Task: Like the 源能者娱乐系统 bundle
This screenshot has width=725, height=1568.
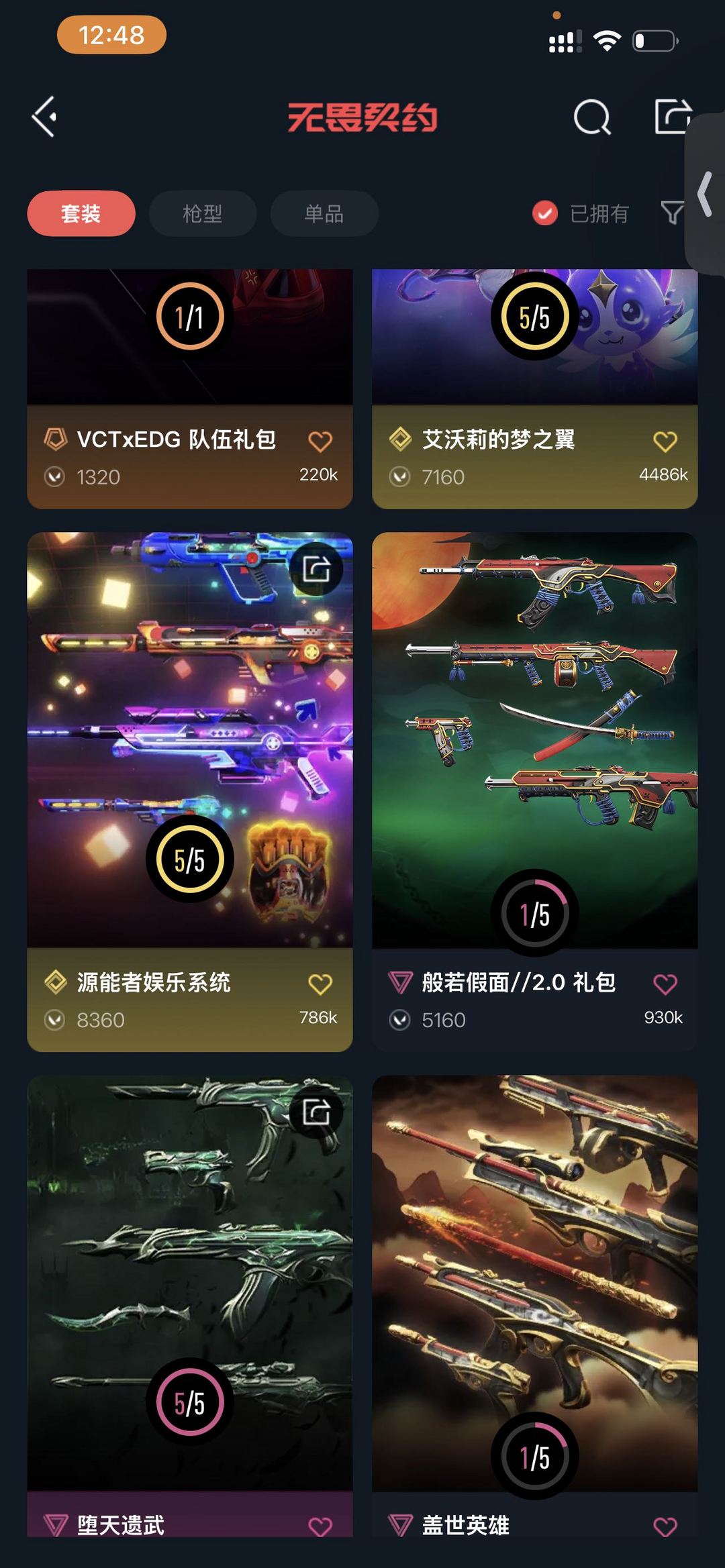Action: click(x=320, y=984)
